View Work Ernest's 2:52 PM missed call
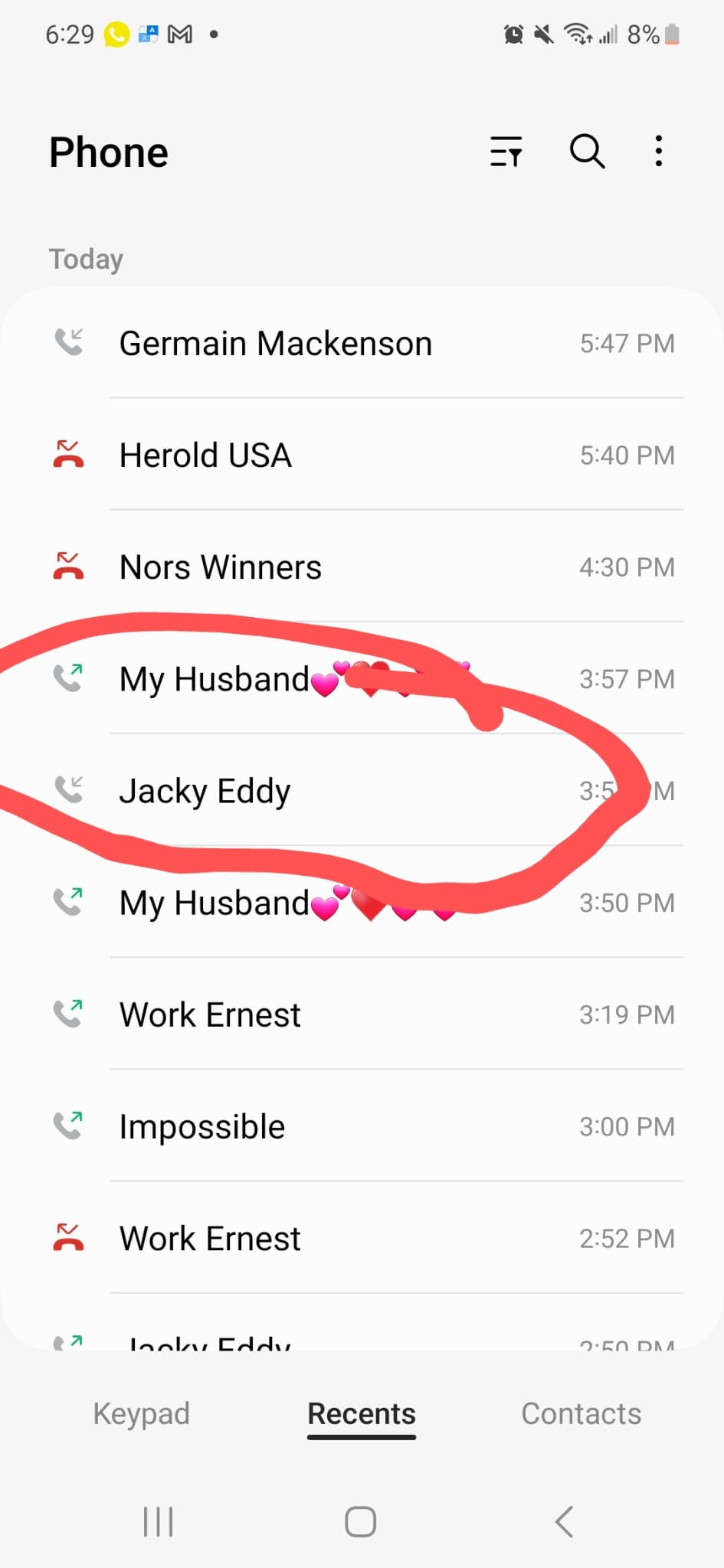The image size is (724, 1568). point(362,1237)
